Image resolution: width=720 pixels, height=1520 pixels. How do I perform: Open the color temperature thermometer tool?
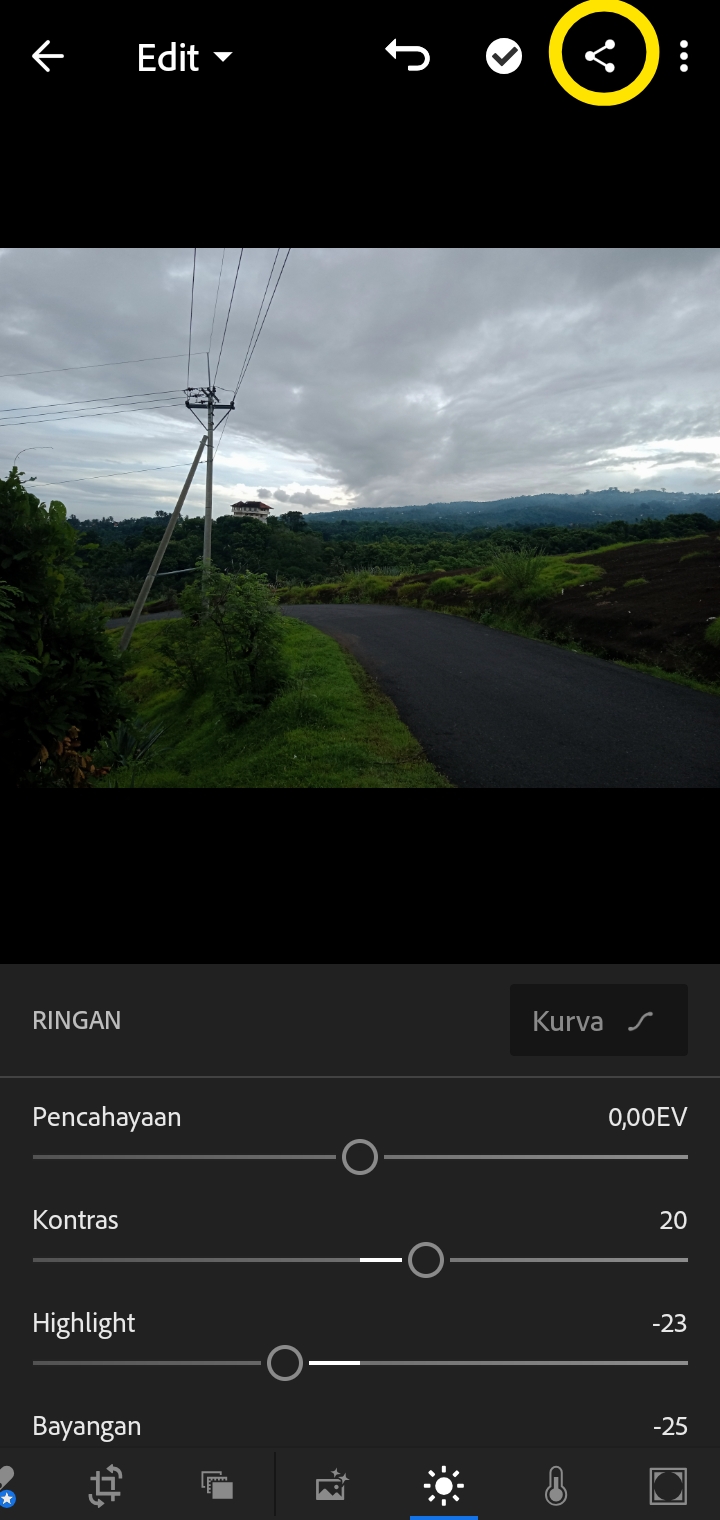[556, 1486]
